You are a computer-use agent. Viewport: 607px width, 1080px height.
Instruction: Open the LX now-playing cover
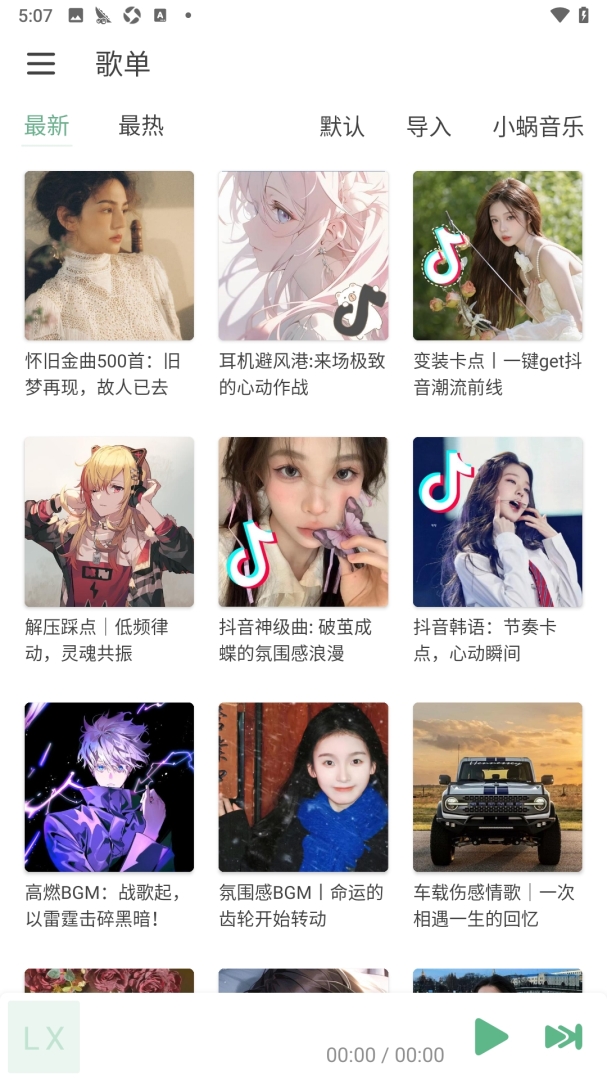coord(44,1037)
